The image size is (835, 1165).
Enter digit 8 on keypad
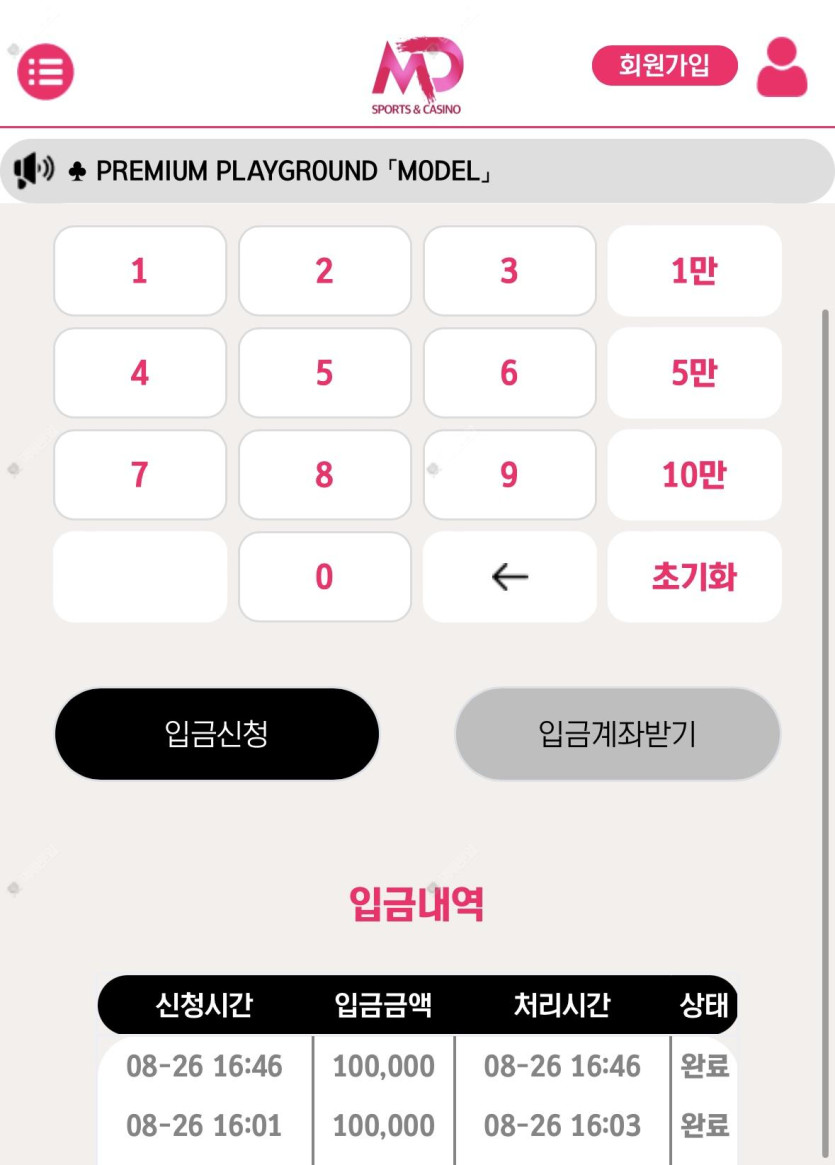324,475
